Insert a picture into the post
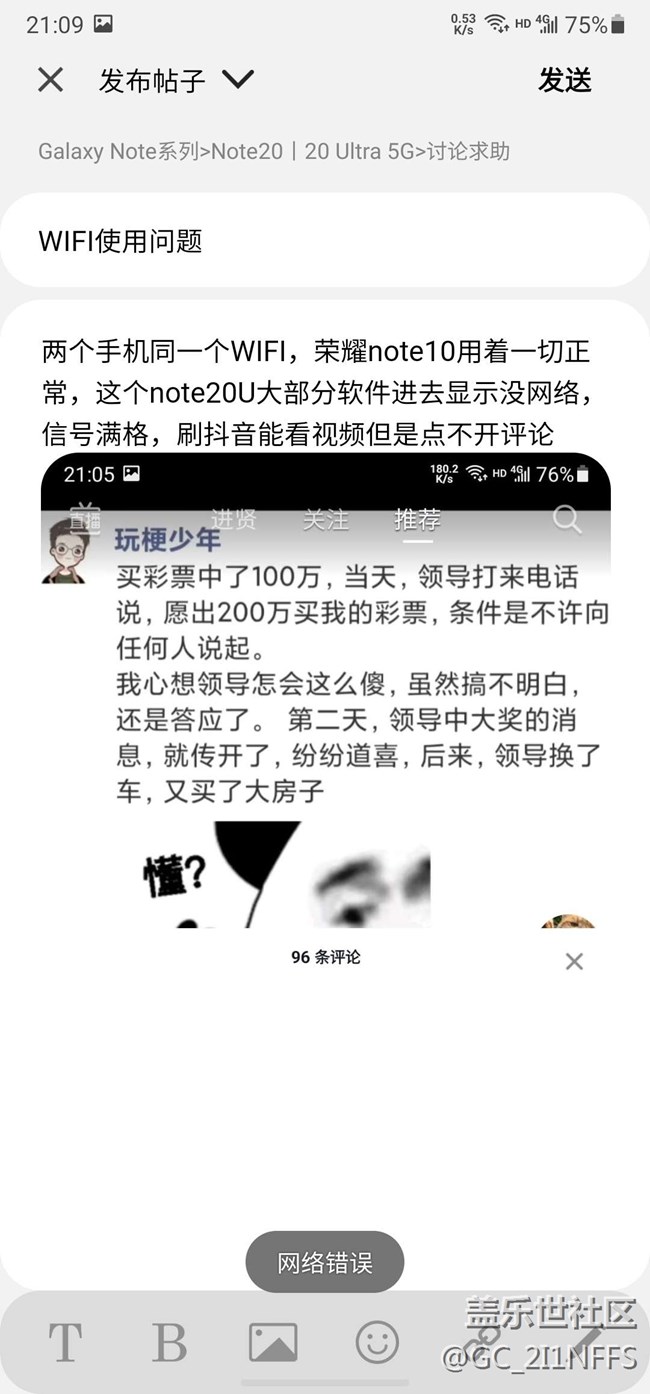 coord(273,1342)
